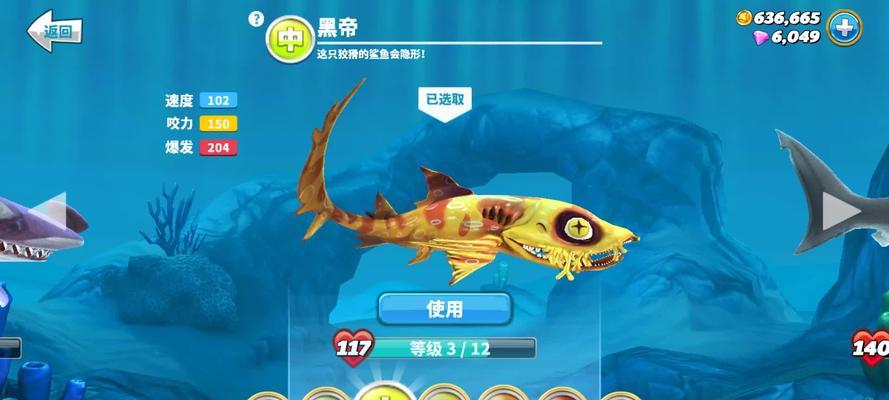
Task: Add more coins with the plus button
Action: pyautogui.click(x=845, y=27)
